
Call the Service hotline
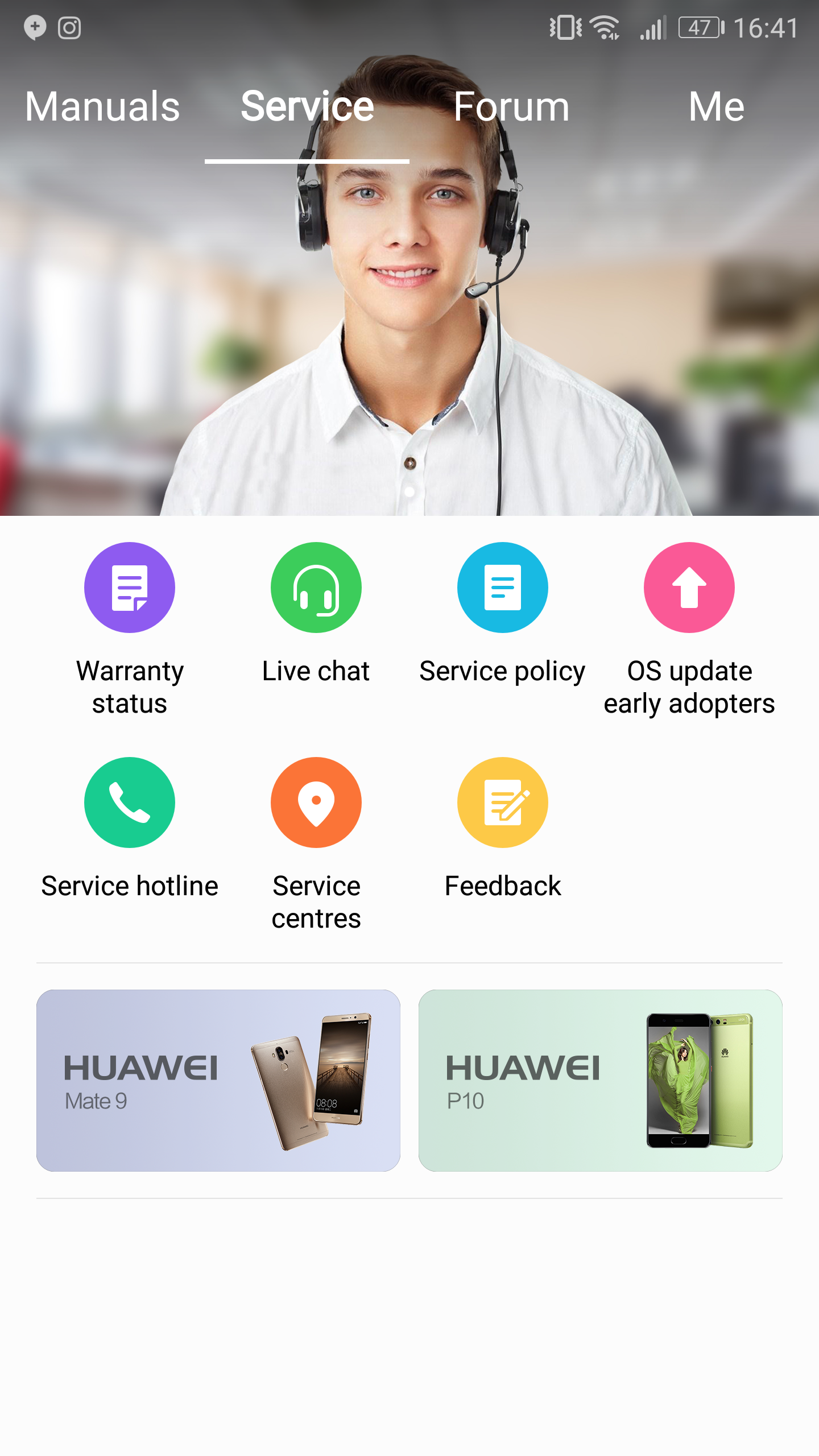(130, 803)
